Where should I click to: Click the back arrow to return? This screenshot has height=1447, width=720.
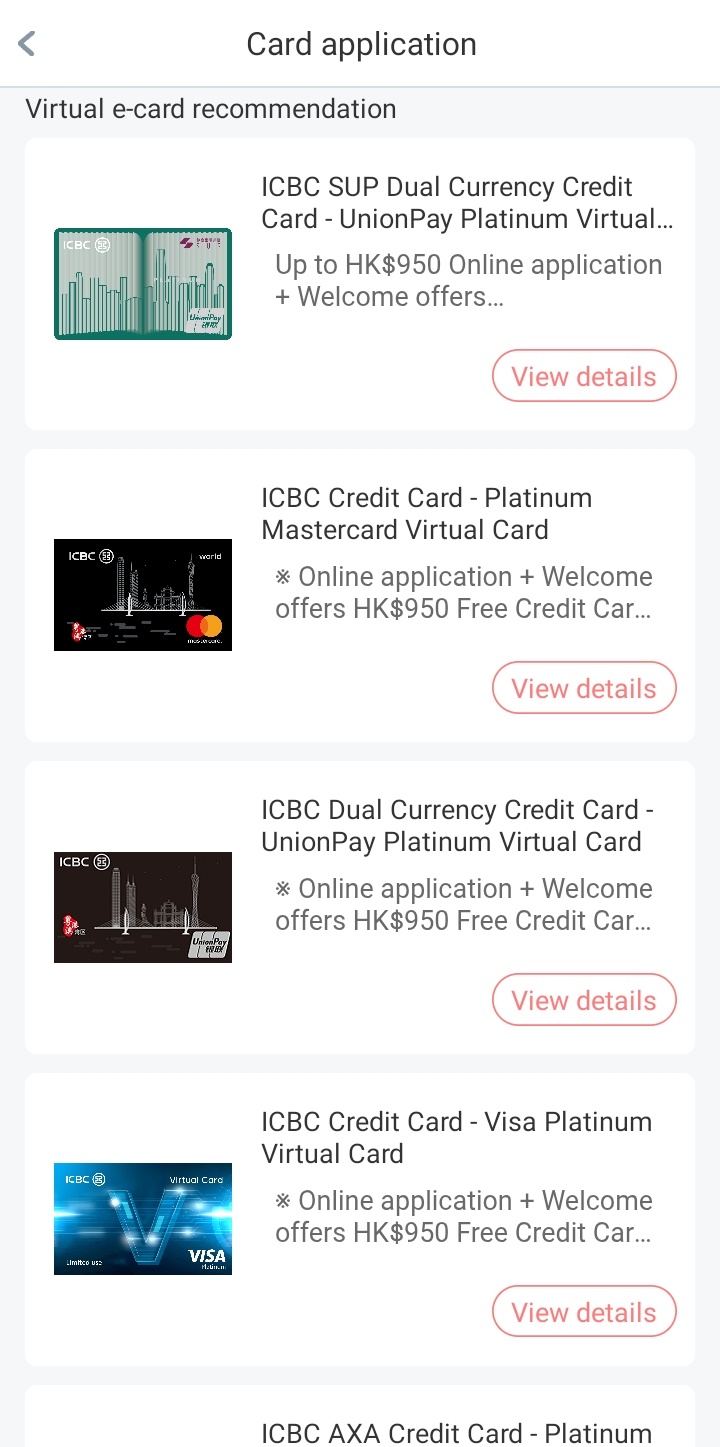click(24, 43)
